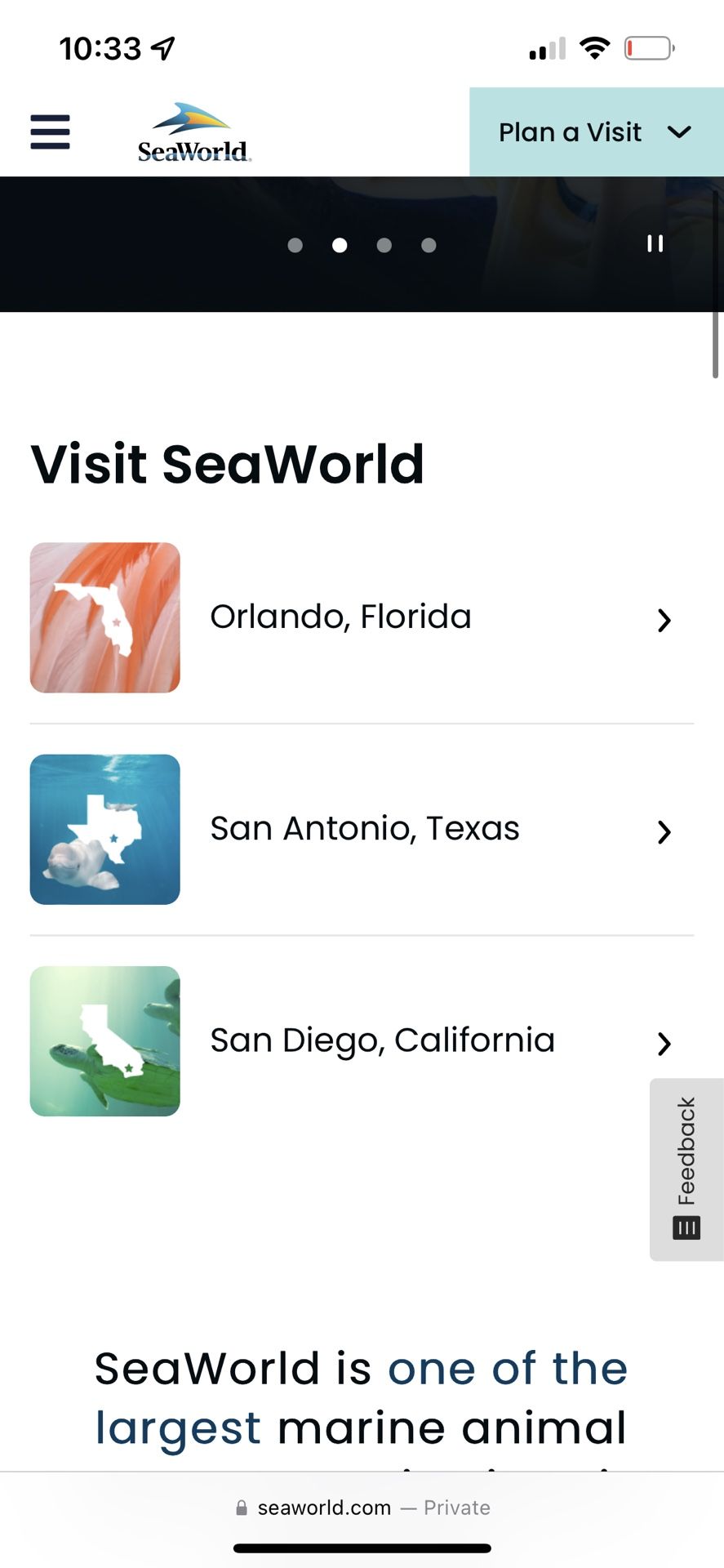Jump to the third carousel slide
Viewport: 724px width, 1568px height.
click(384, 246)
